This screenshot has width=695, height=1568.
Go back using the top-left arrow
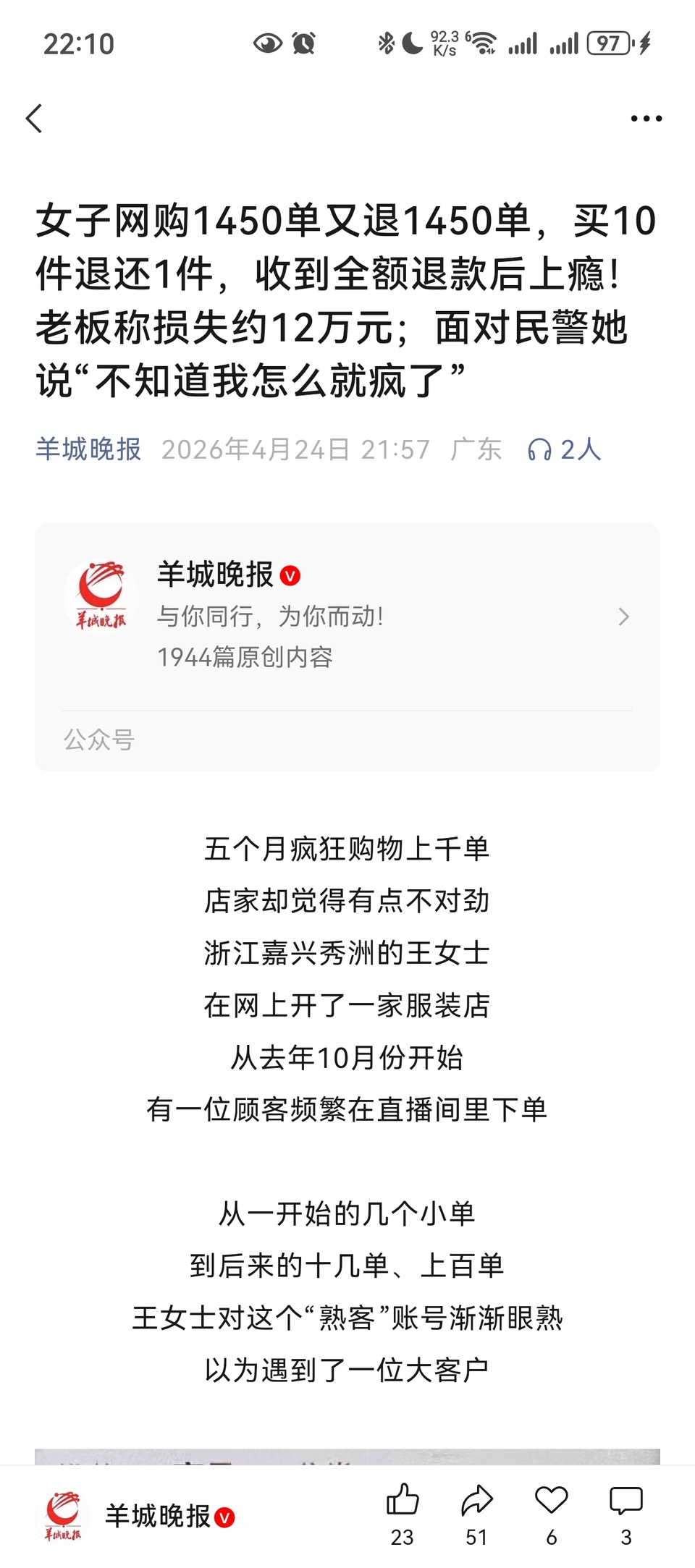pos(34,119)
